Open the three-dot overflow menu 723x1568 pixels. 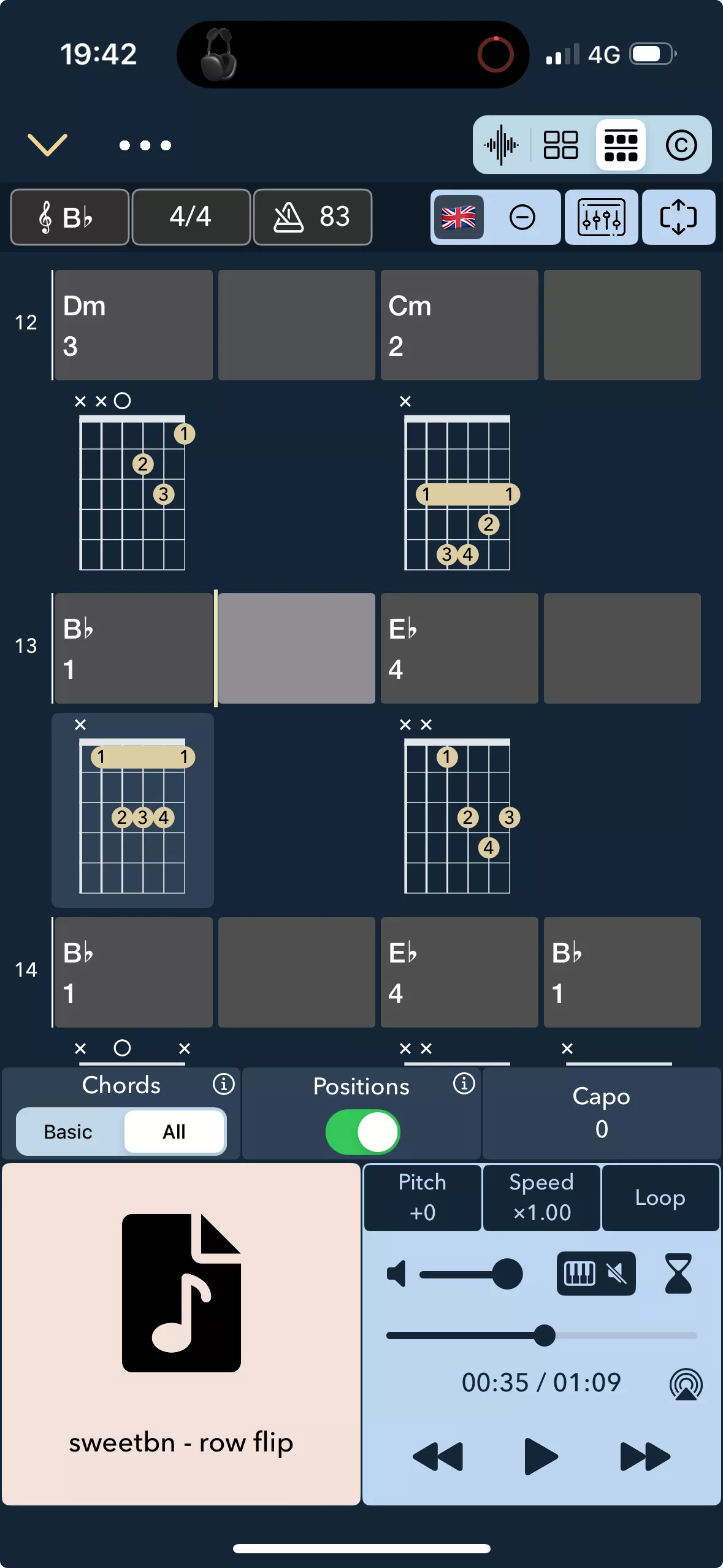click(145, 145)
